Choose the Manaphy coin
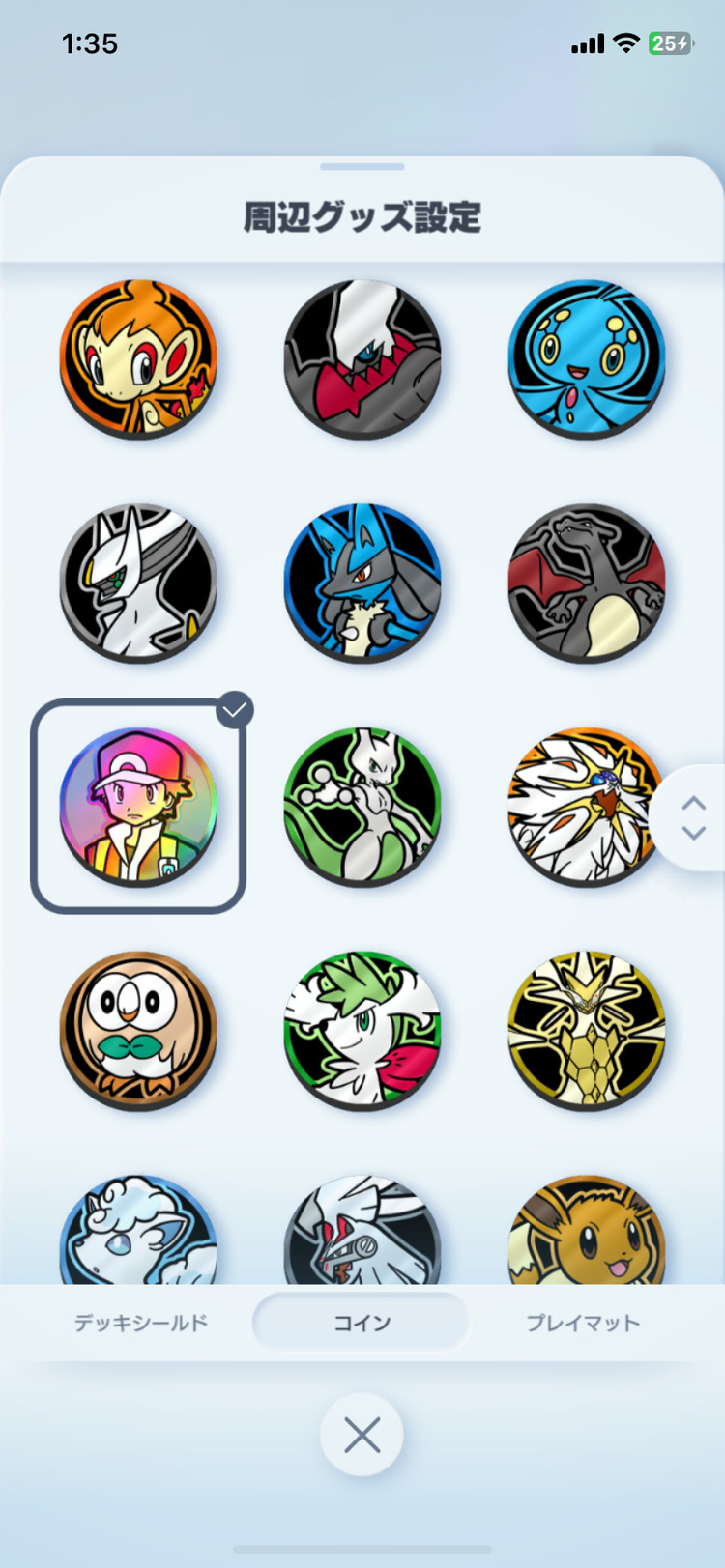The image size is (725, 1568). click(587, 357)
